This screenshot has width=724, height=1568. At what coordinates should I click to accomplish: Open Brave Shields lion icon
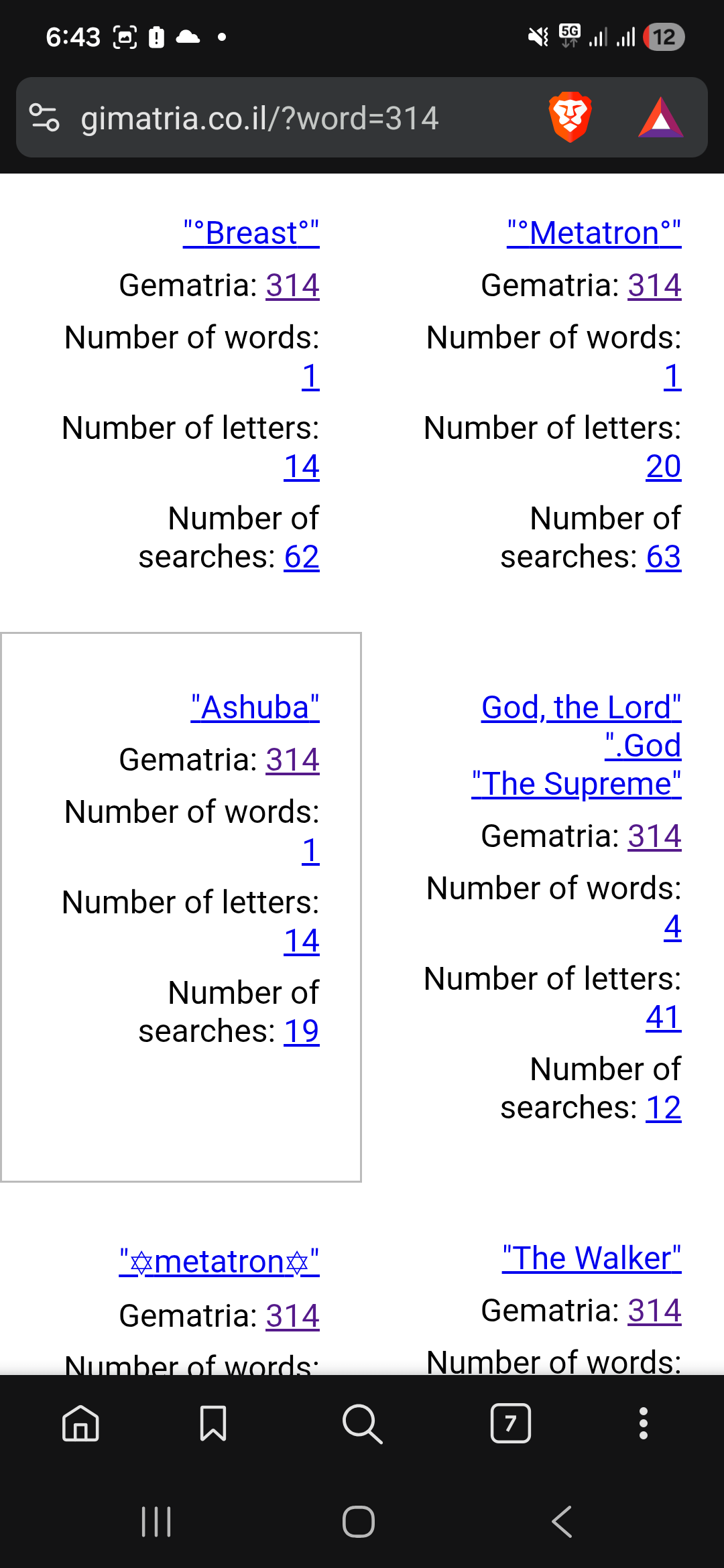[x=570, y=117]
